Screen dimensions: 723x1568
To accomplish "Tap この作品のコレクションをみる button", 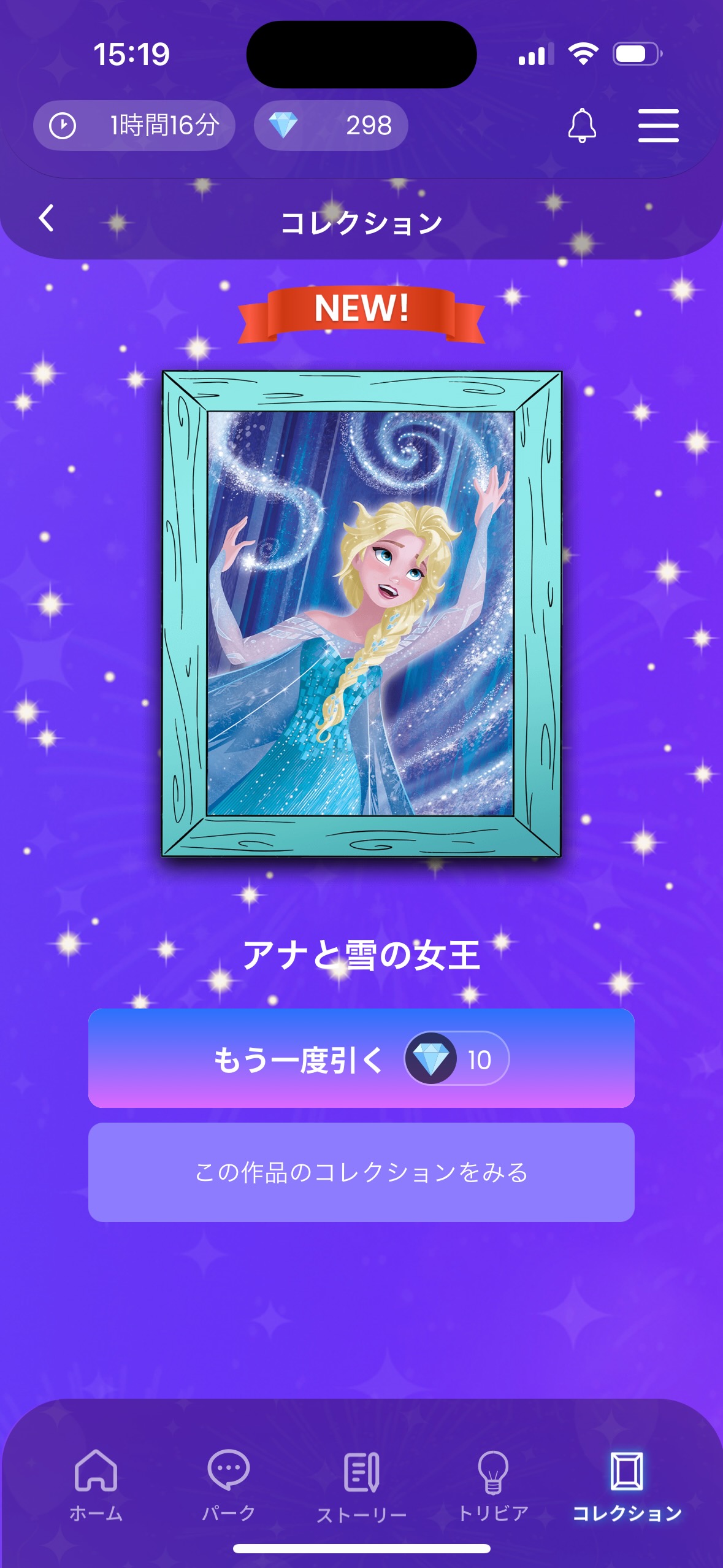I will 361,1172.
